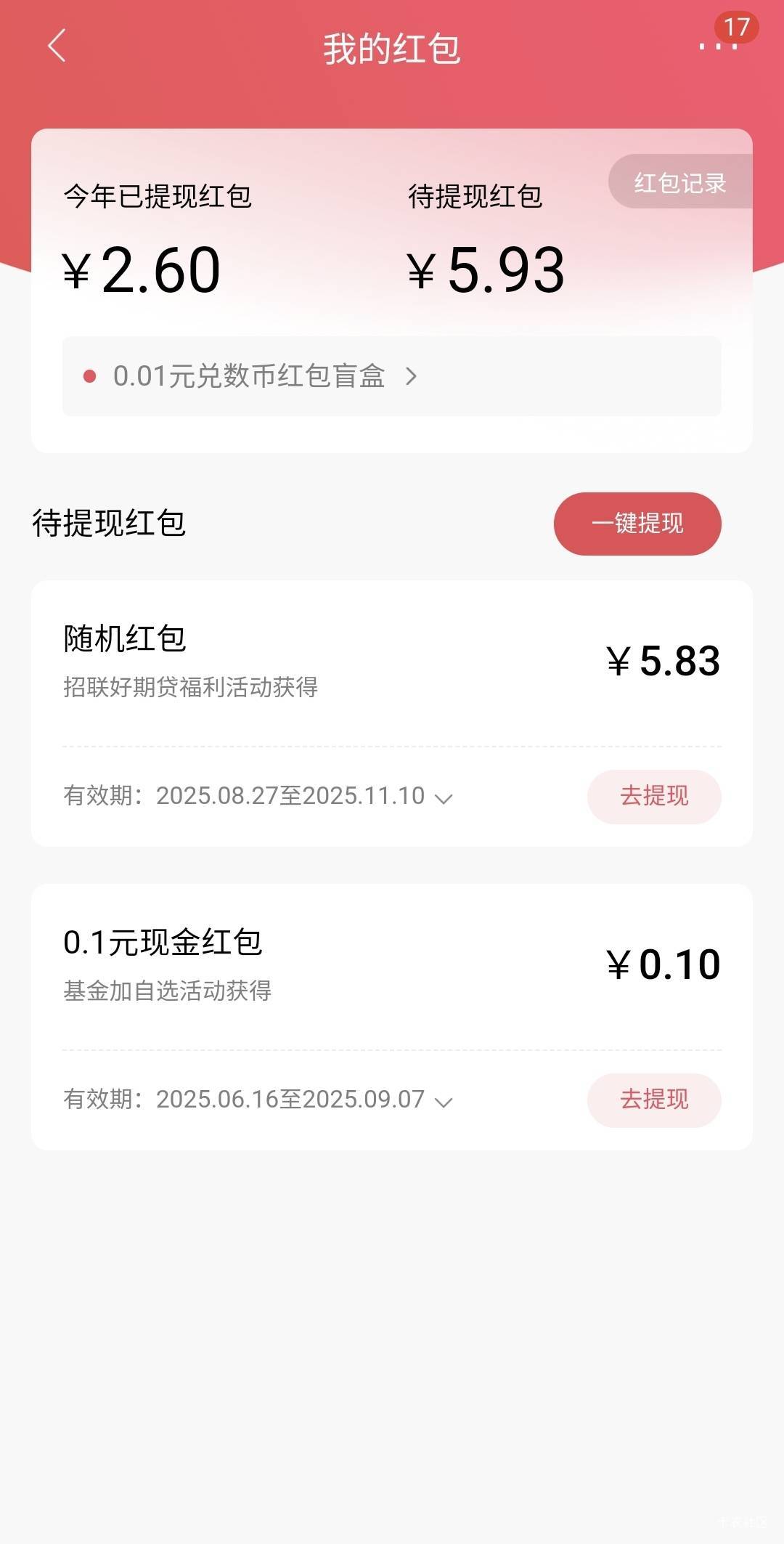The image size is (784, 1544).
Task: Expand validity details for 随机红包
Action: (443, 798)
